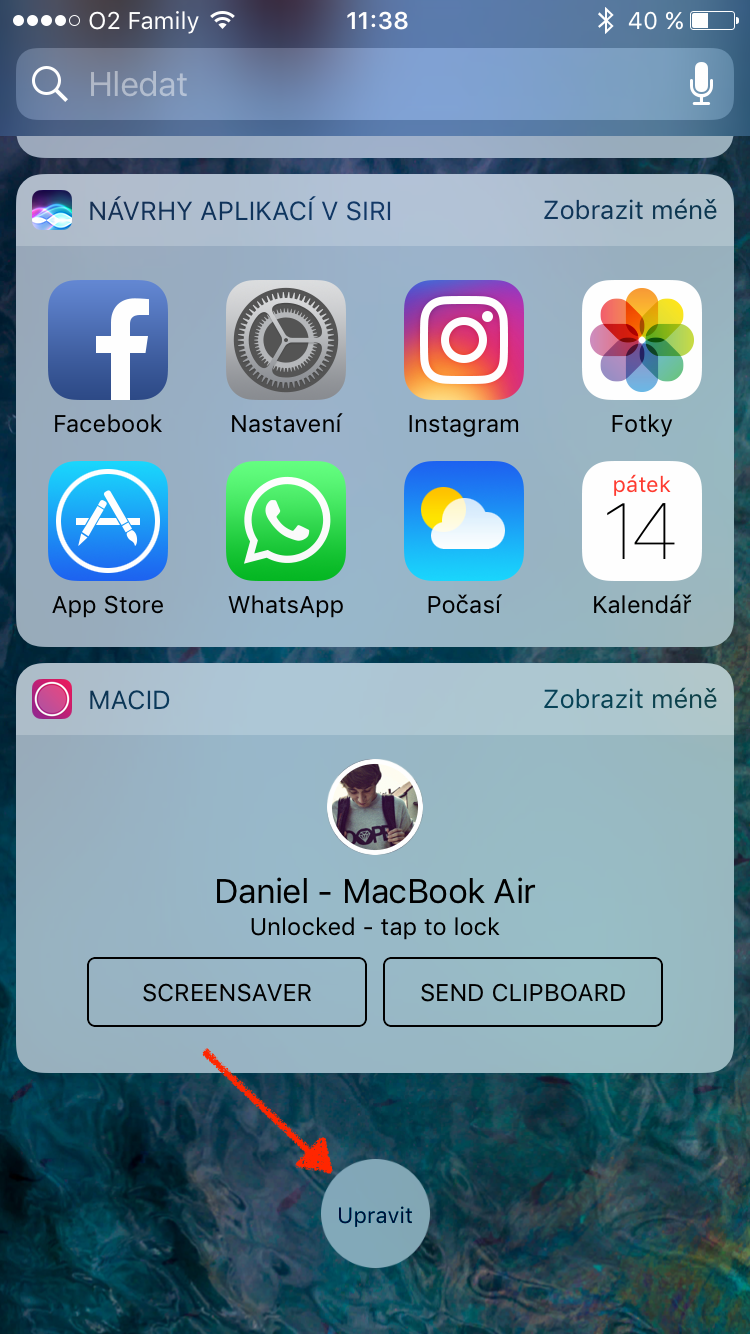This screenshot has height=1334, width=750.
Task: Tap the SEND CLIPBOARD button
Action: coord(523,992)
